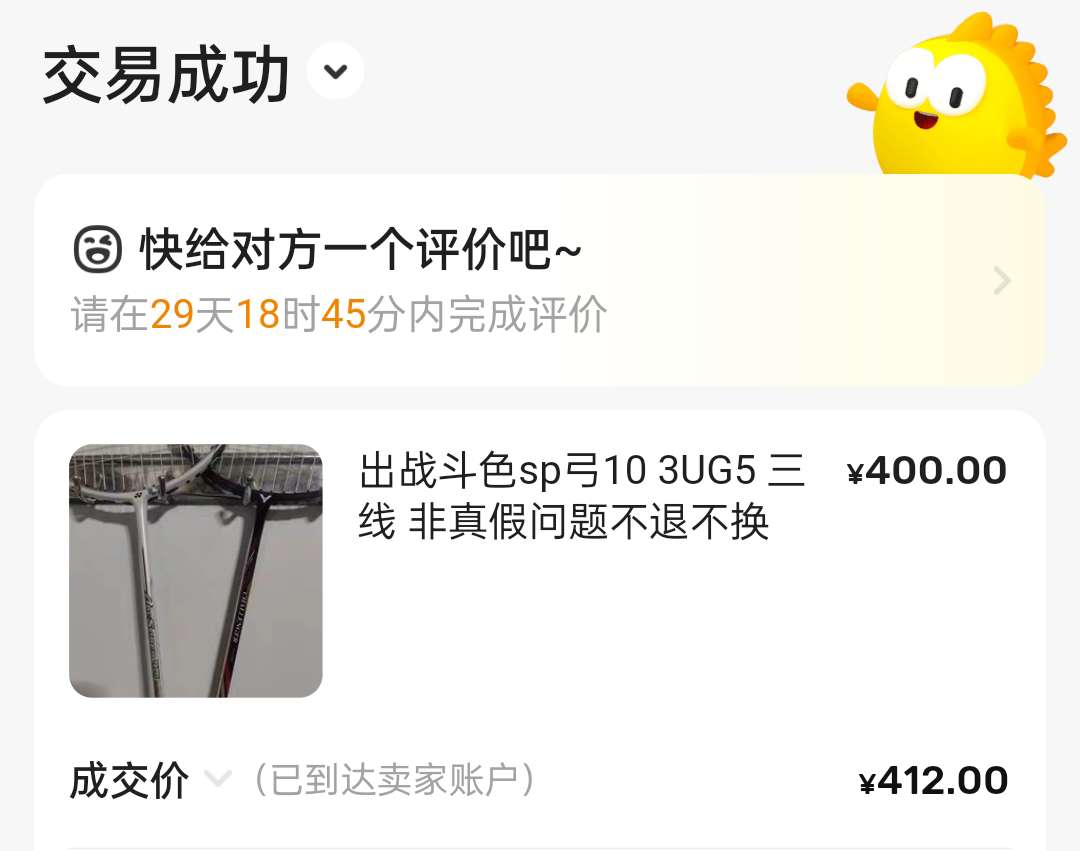
Task: Open the 快给对方一个评价吧 review prompt
Action: click(x=540, y=281)
